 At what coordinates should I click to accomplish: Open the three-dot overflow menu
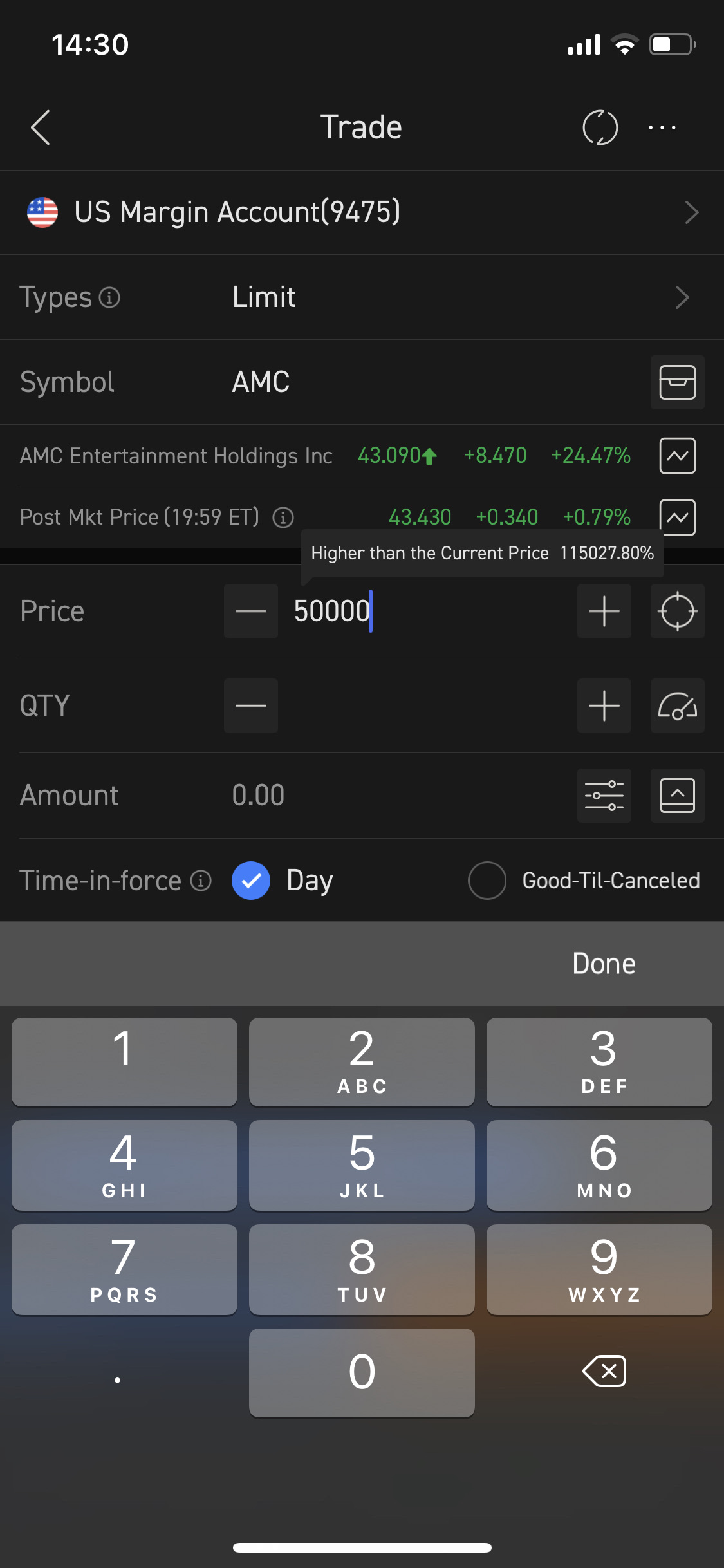(x=662, y=127)
